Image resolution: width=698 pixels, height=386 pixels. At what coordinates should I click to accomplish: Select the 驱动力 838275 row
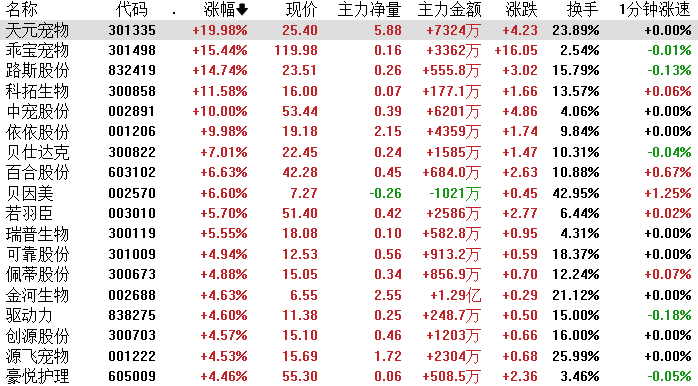point(349,315)
